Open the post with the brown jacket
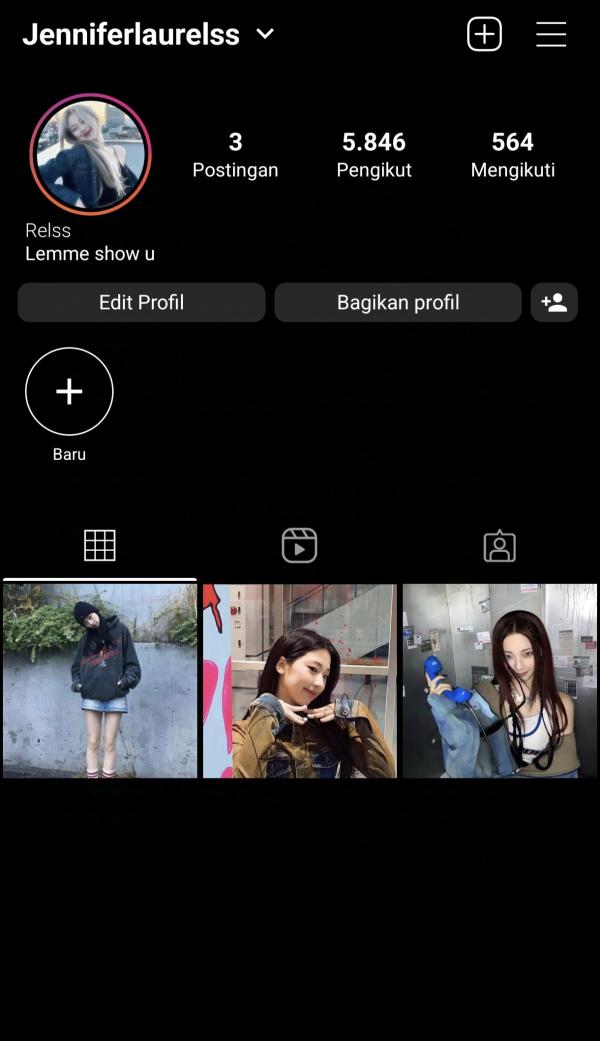 point(299,681)
